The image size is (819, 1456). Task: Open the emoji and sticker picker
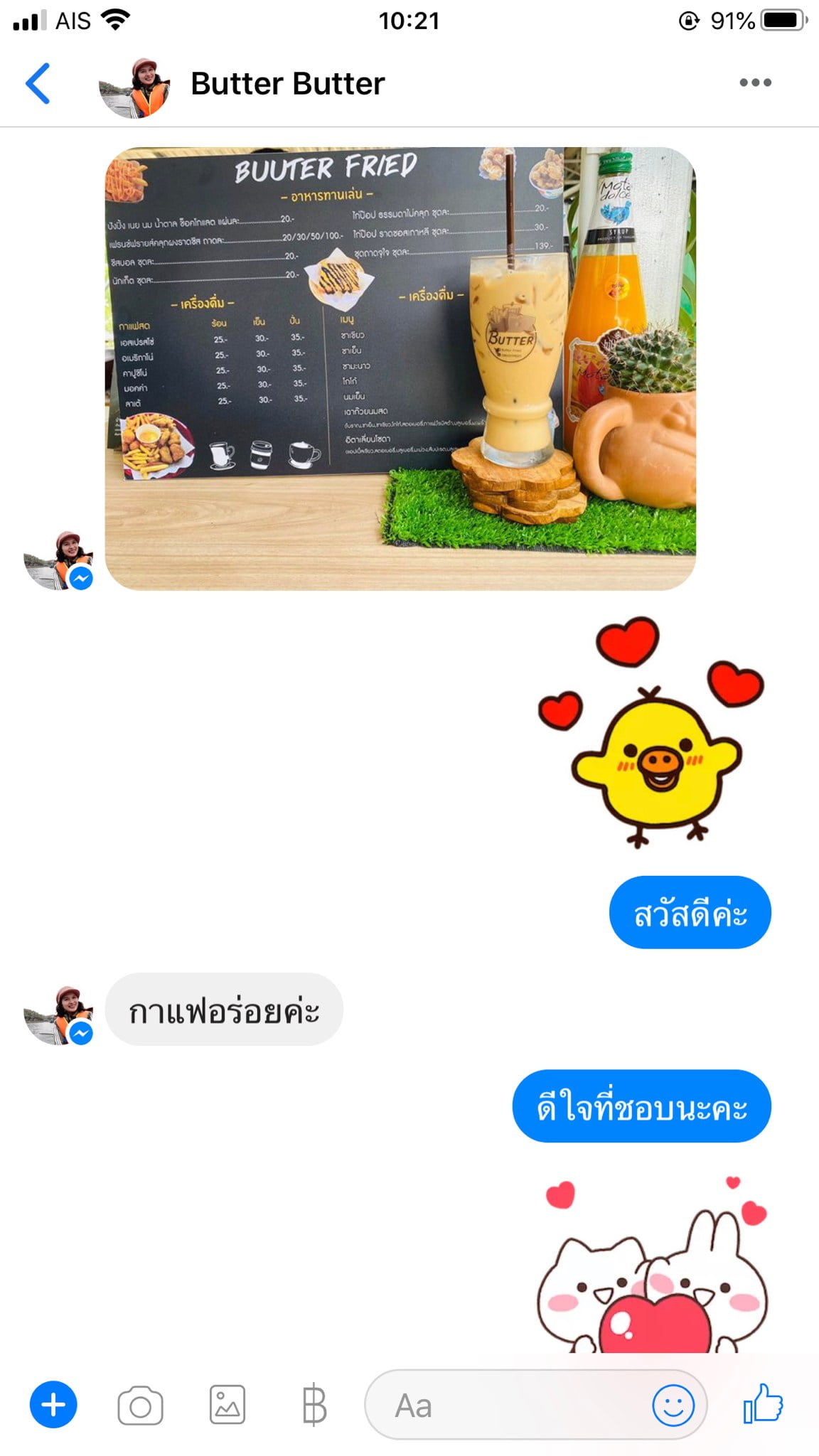point(673,1405)
